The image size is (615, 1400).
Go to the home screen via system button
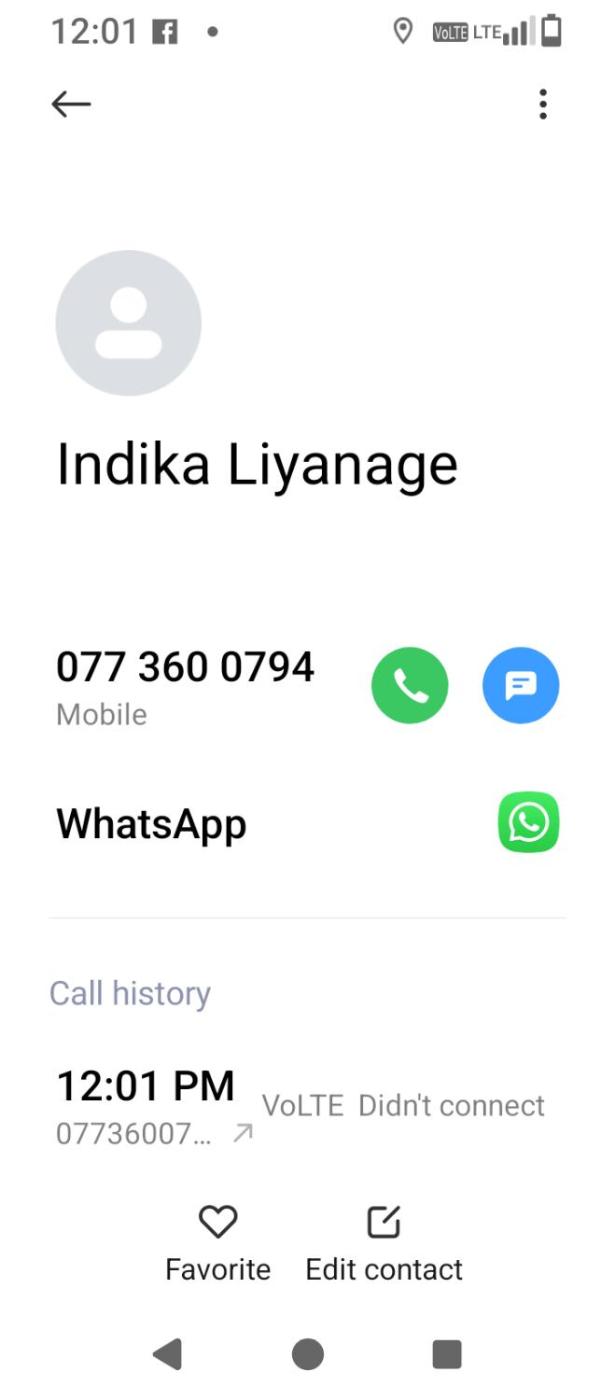tap(307, 1354)
